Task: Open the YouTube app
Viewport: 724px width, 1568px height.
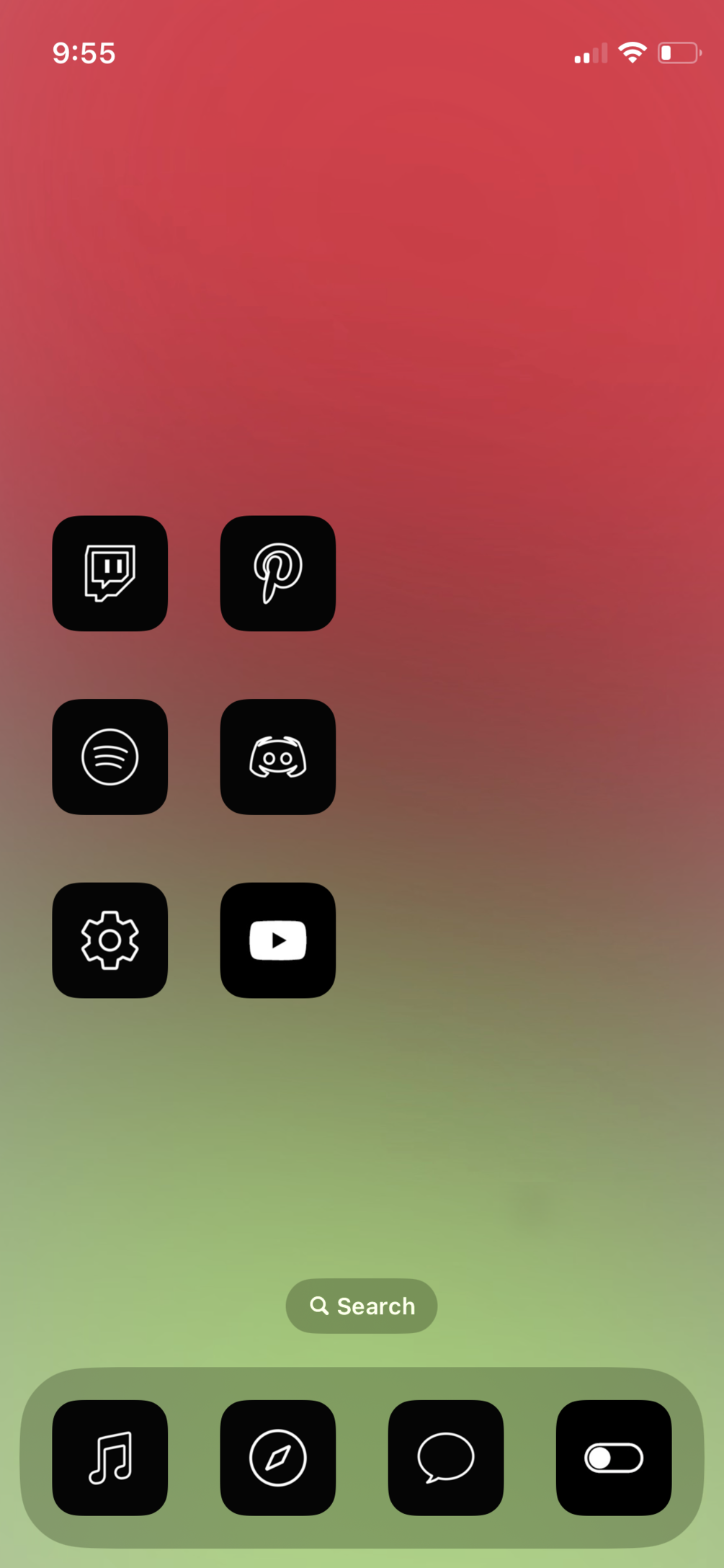Action: click(277, 940)
